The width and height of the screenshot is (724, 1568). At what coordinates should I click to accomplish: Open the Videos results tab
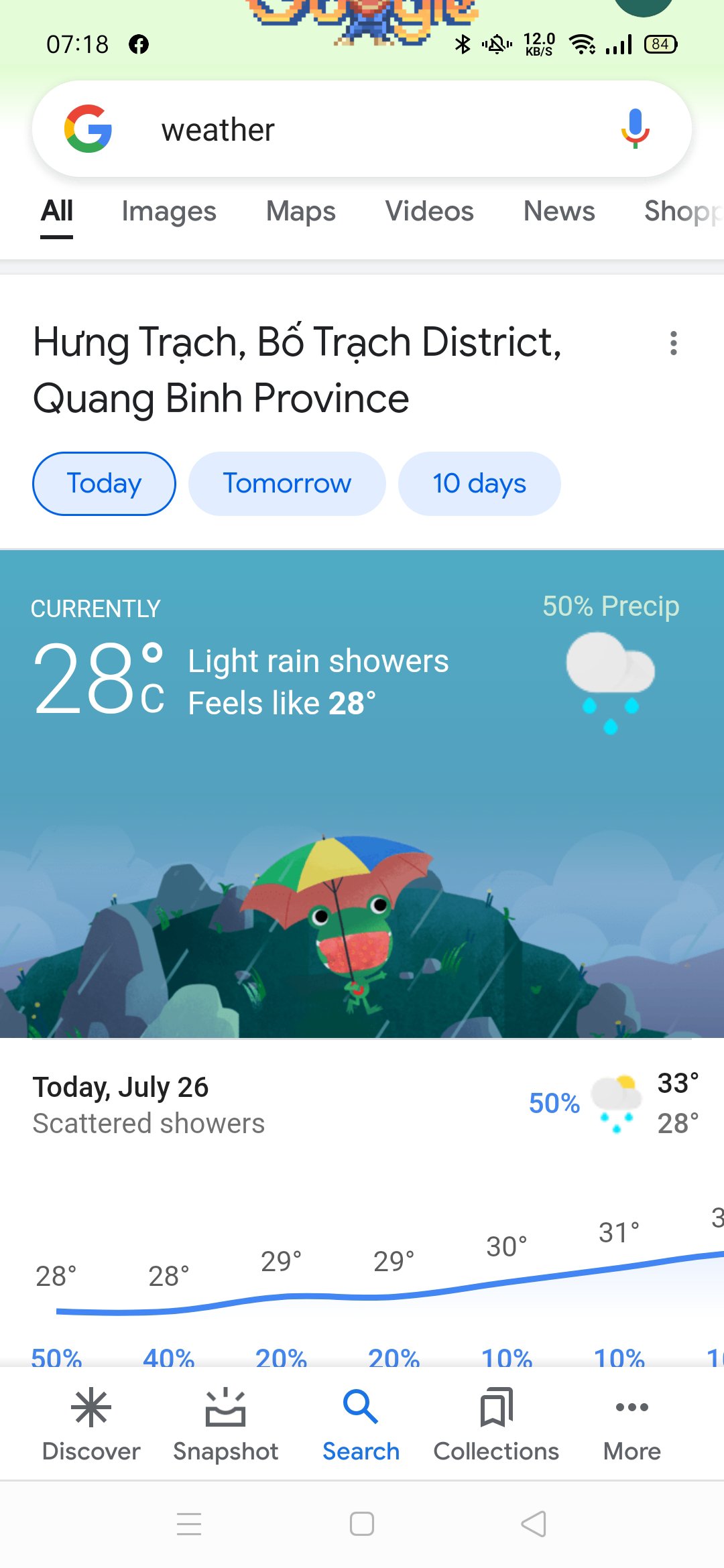coord(429,212)
